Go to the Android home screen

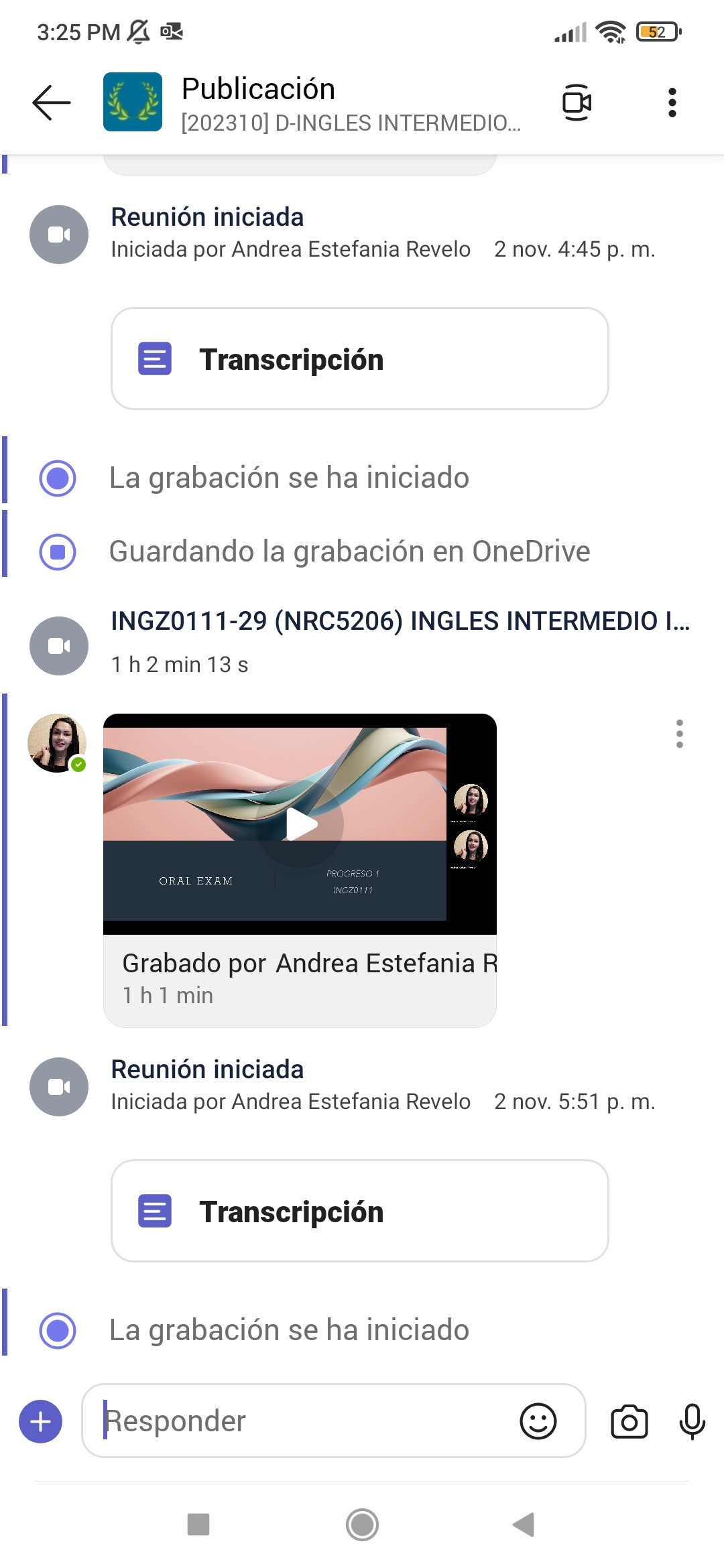[x=362, y=1524]
